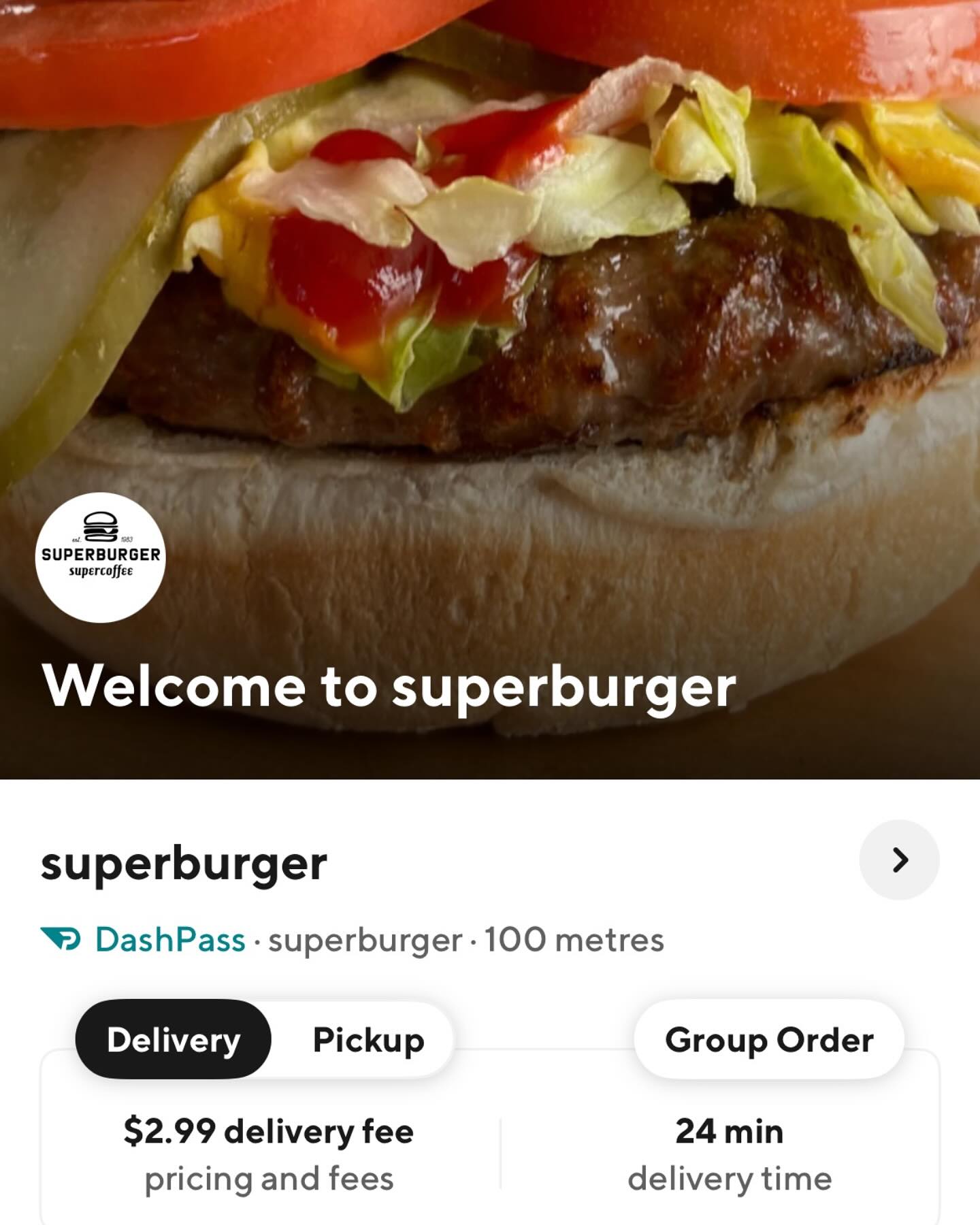This screenshot has width=980, height=1225.
Task: View pricing and fees details
Action: coord(269,1179)
